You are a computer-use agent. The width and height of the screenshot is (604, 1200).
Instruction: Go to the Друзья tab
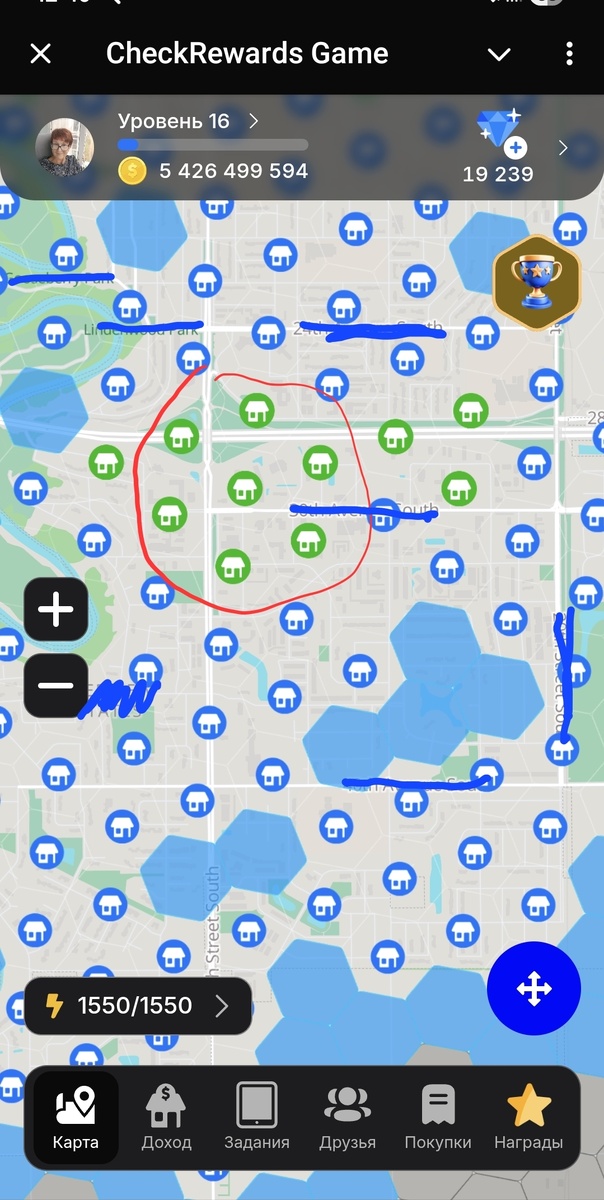coord(347,1117)
